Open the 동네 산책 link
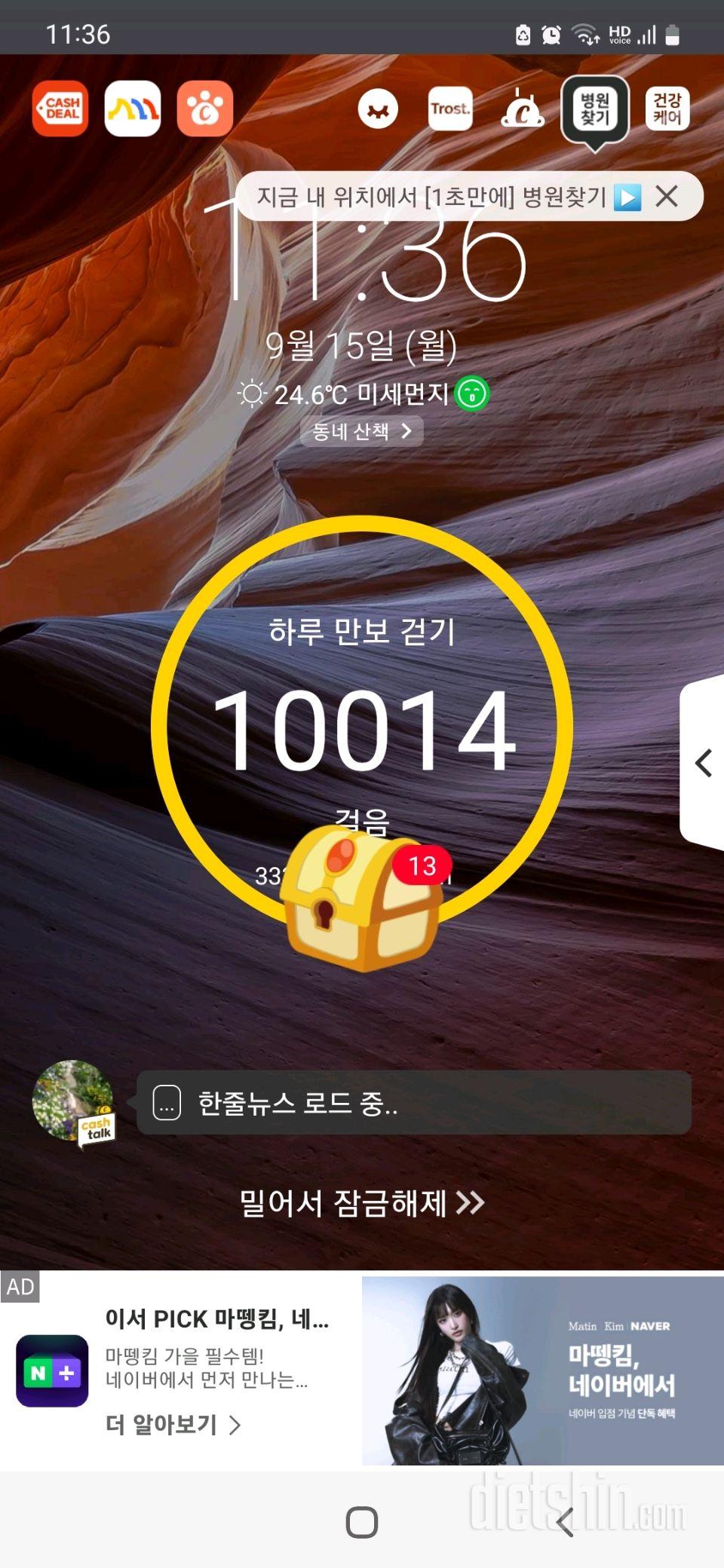The height and width of the screenshot is (1568, 724). click(x=361, y=431)
